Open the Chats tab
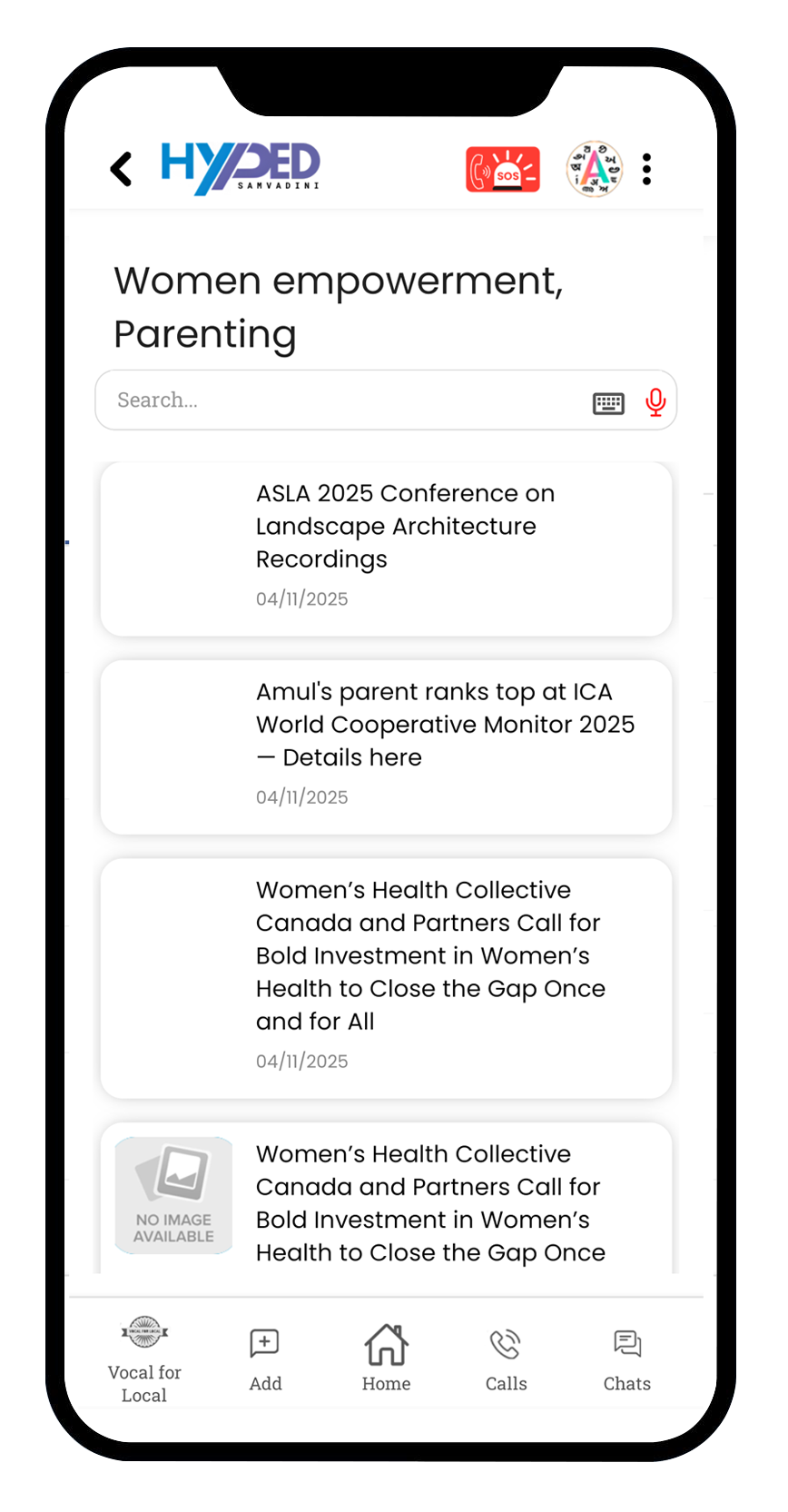The image size is (788, 1512). tap(626, 1359)
